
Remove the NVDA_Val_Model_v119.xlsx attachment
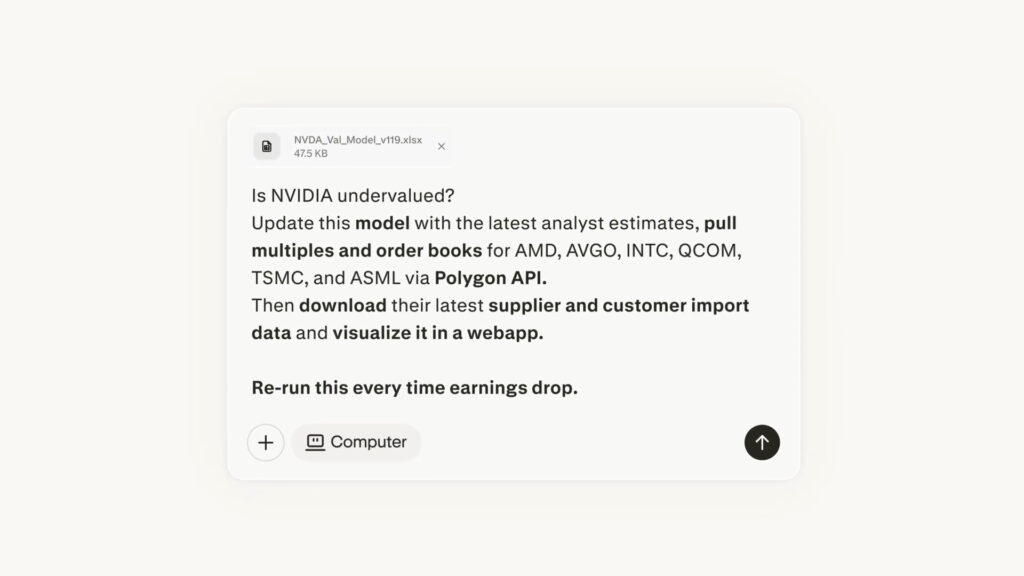pyautogui.click(x=441, y=146)
